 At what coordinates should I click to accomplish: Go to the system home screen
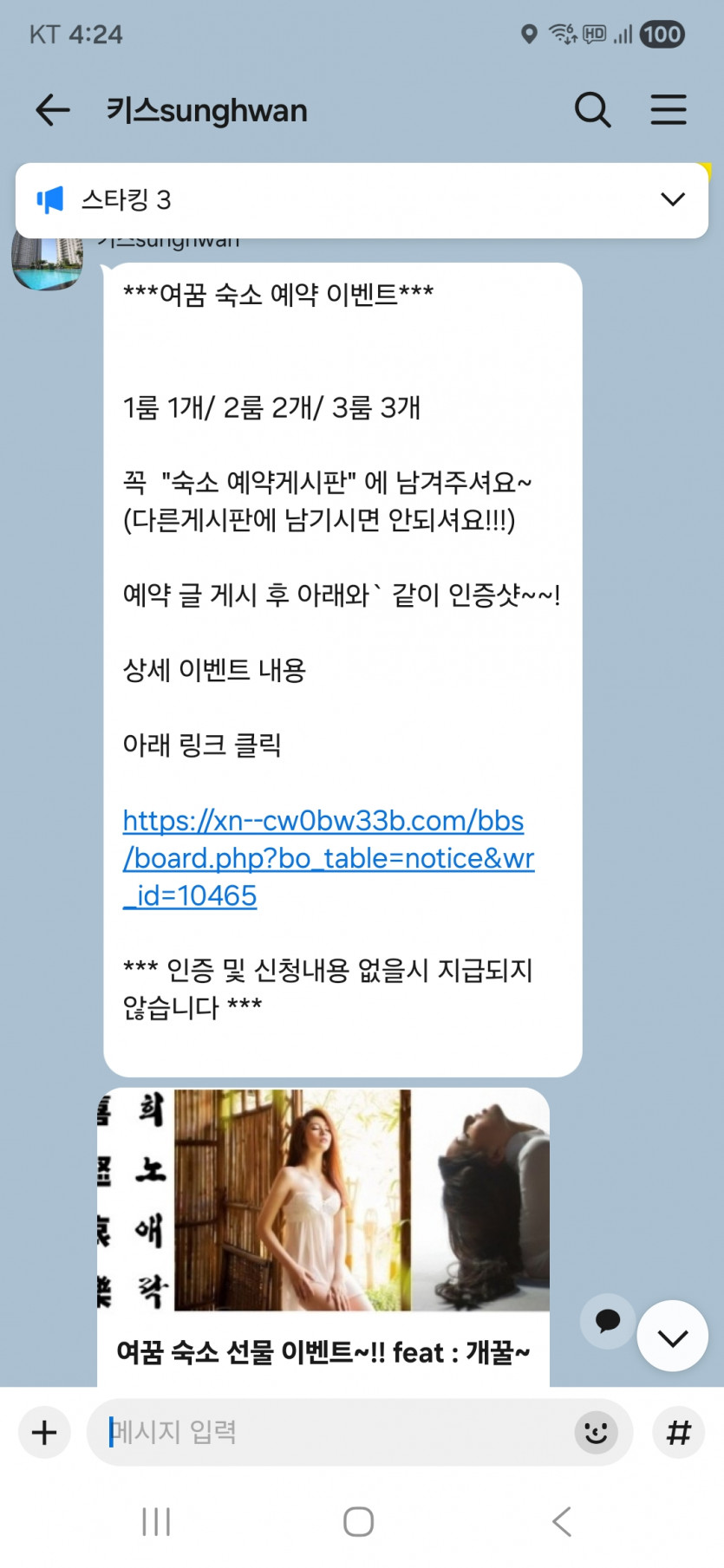[358, 1521]
